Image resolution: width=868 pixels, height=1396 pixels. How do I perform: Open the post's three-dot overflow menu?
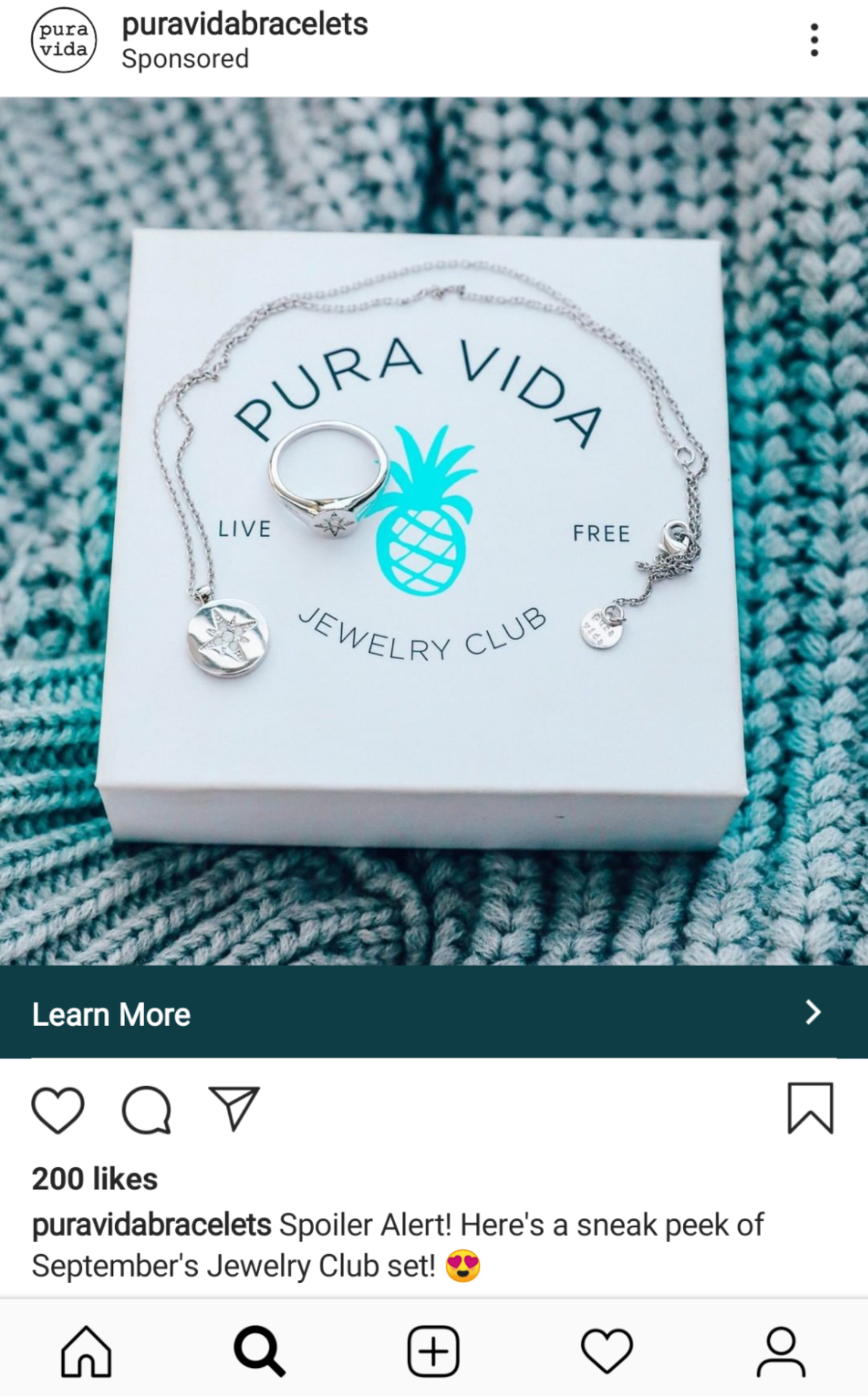click(x=814, y=40)
